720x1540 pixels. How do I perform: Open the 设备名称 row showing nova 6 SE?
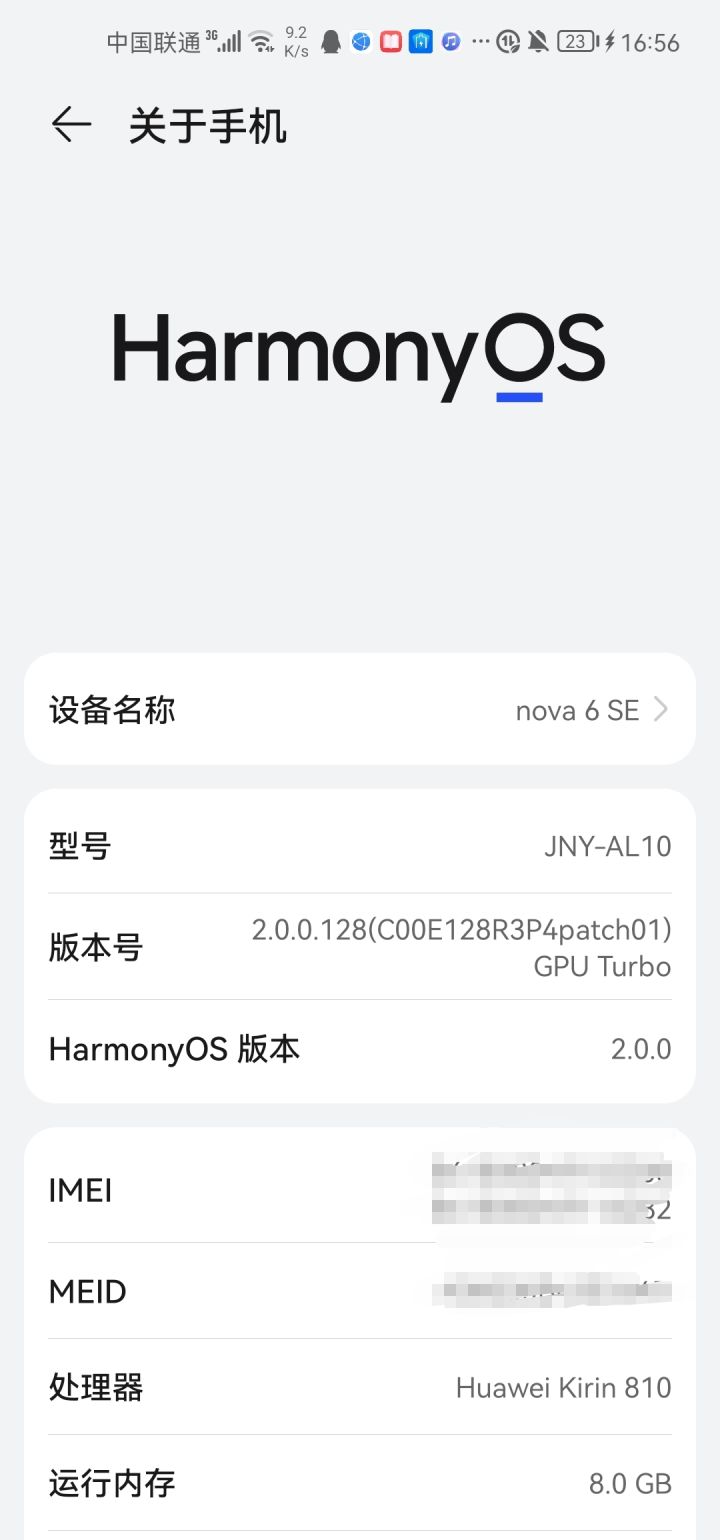coord(360,710)
